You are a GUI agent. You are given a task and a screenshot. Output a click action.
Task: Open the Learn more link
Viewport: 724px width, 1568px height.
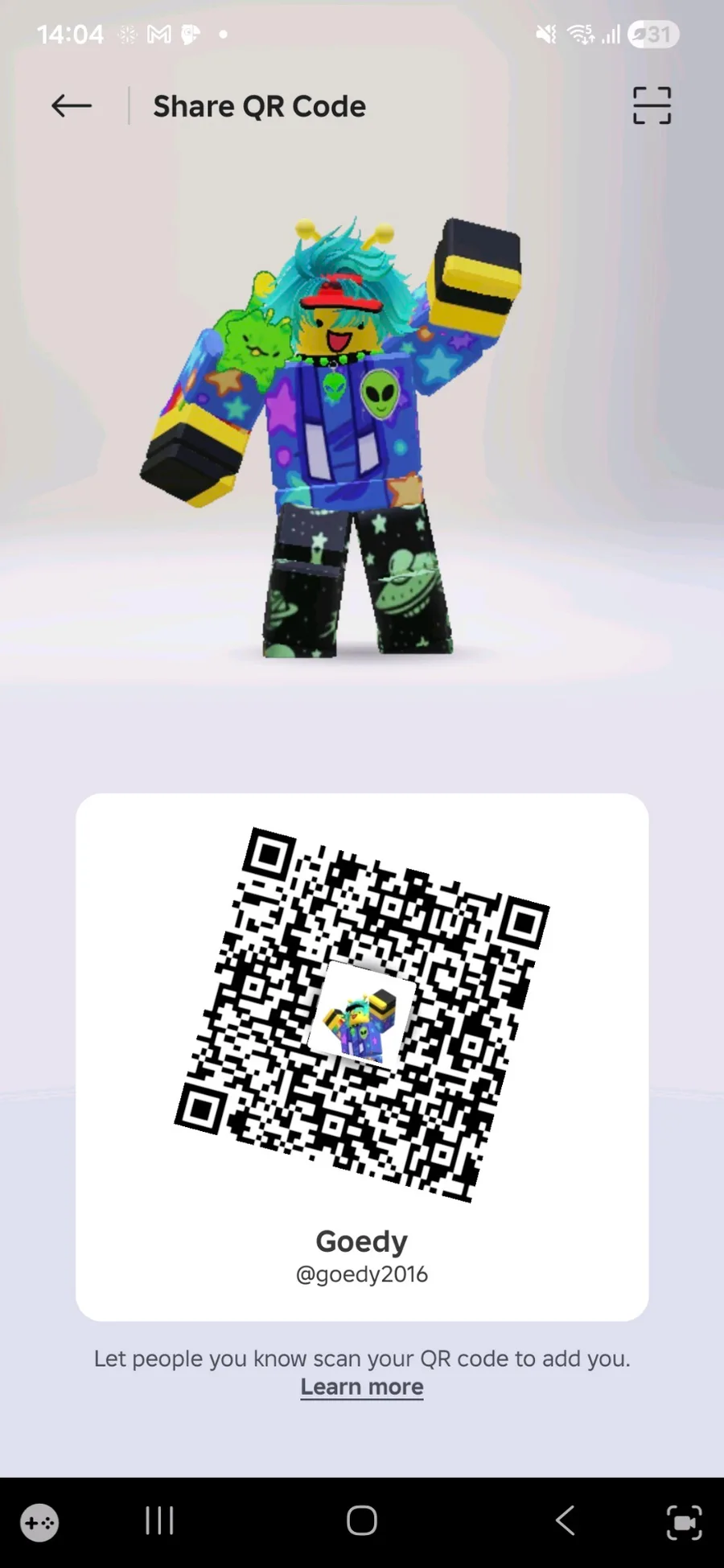[x=362, y=1386]
